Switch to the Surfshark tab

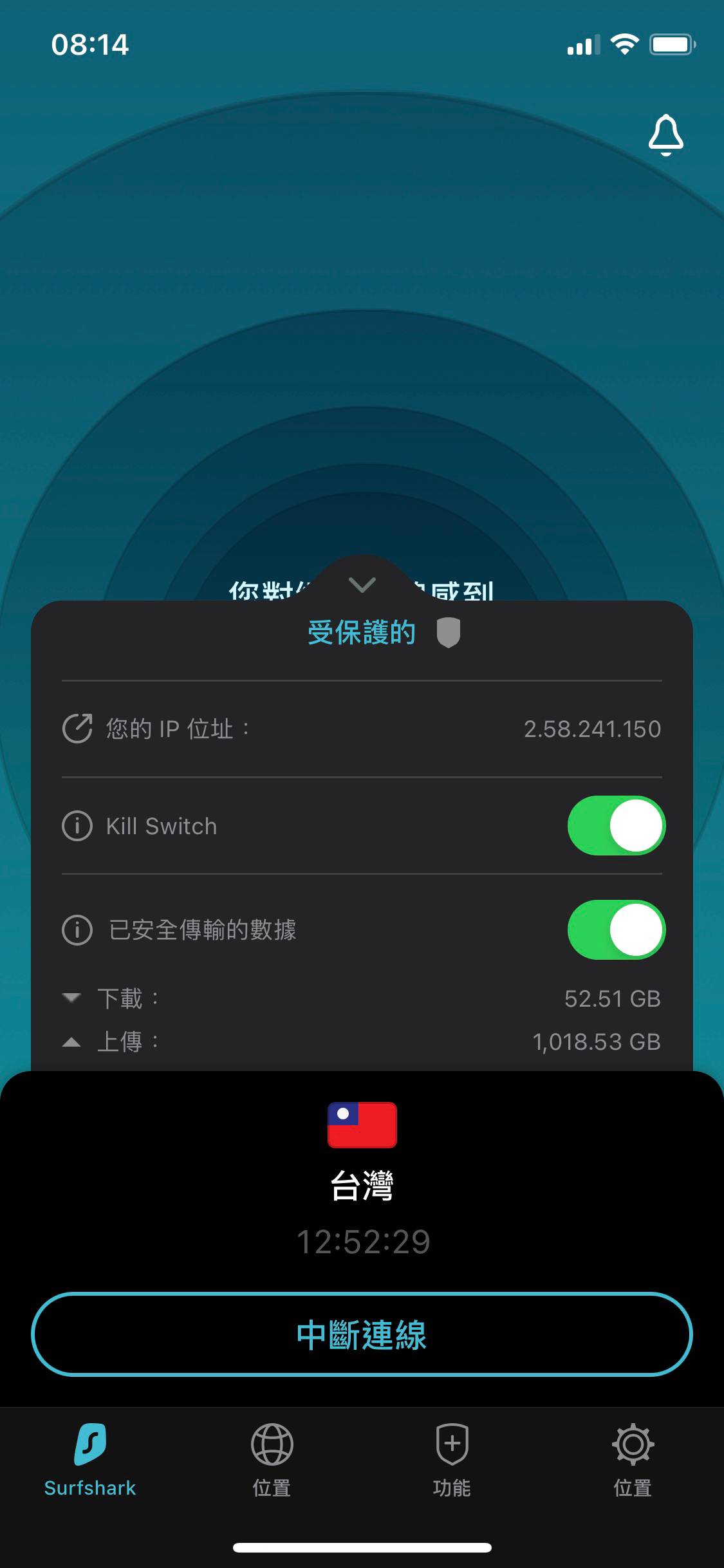tap(90, 1460)
